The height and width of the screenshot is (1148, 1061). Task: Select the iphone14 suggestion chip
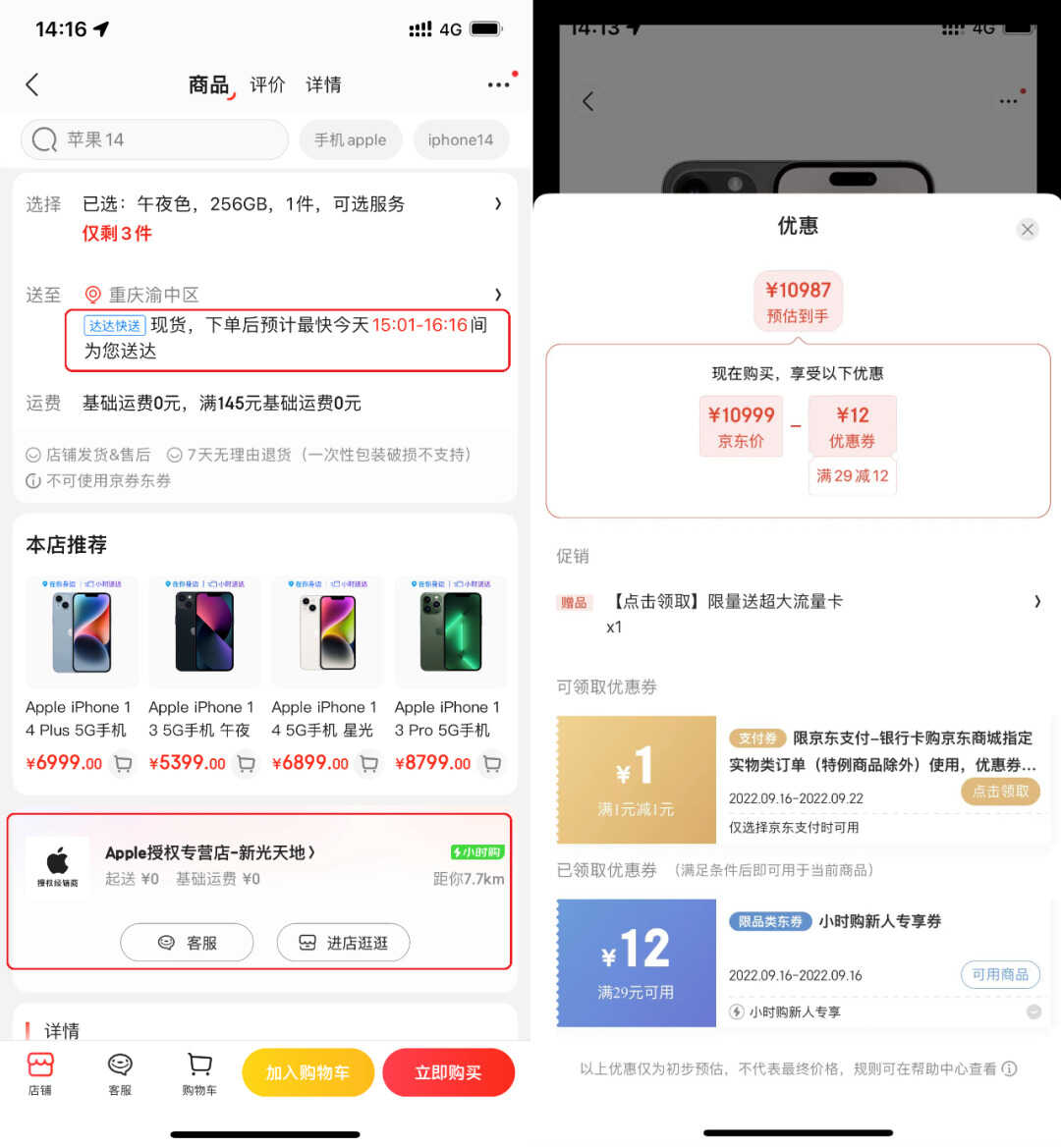click(460, 139)
